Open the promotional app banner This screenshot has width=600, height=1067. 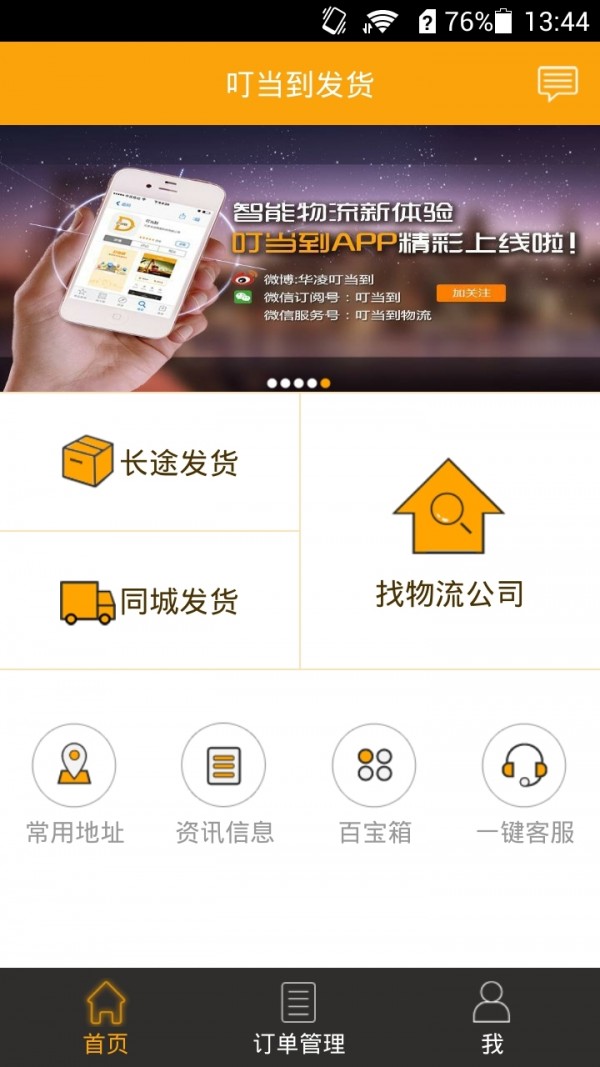click(x=300, y=258)
